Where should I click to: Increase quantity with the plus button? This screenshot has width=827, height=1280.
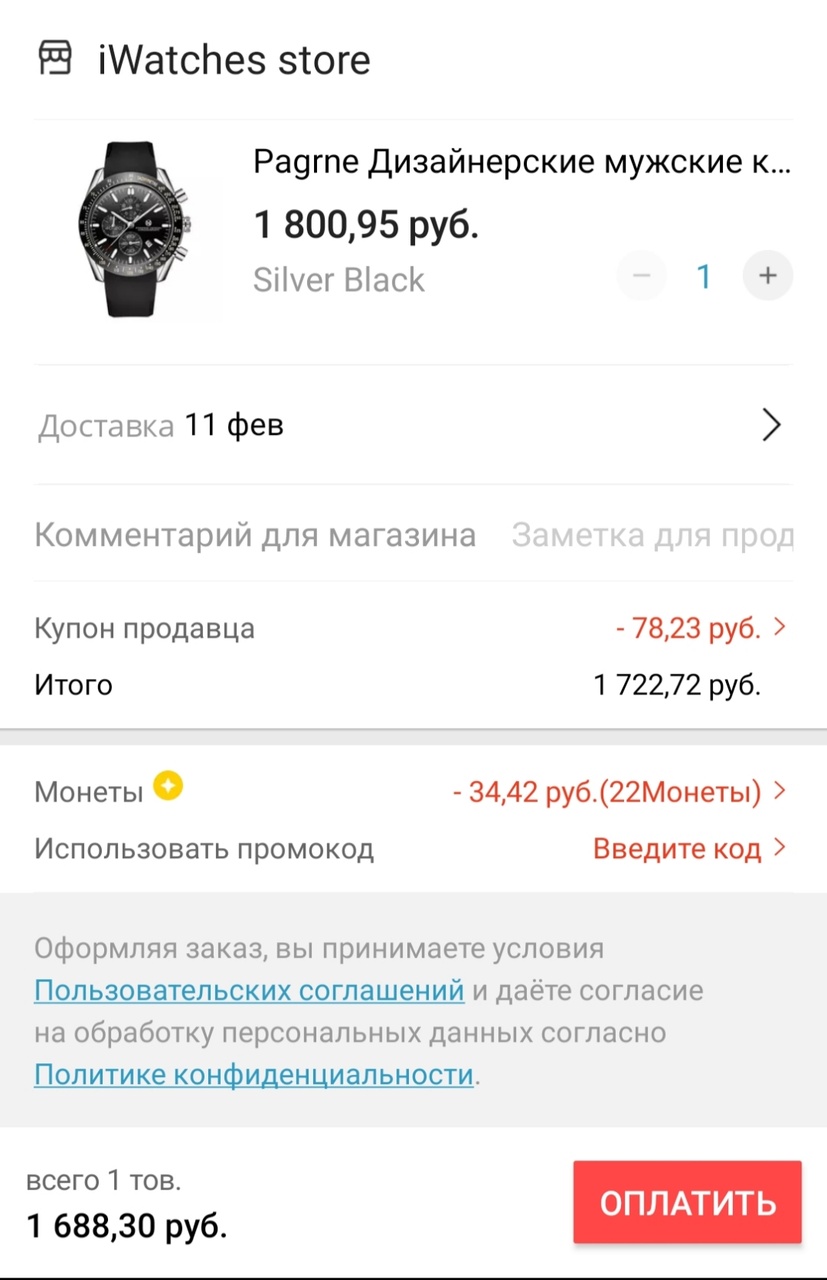pyautogui.click(x=767, y=276)
